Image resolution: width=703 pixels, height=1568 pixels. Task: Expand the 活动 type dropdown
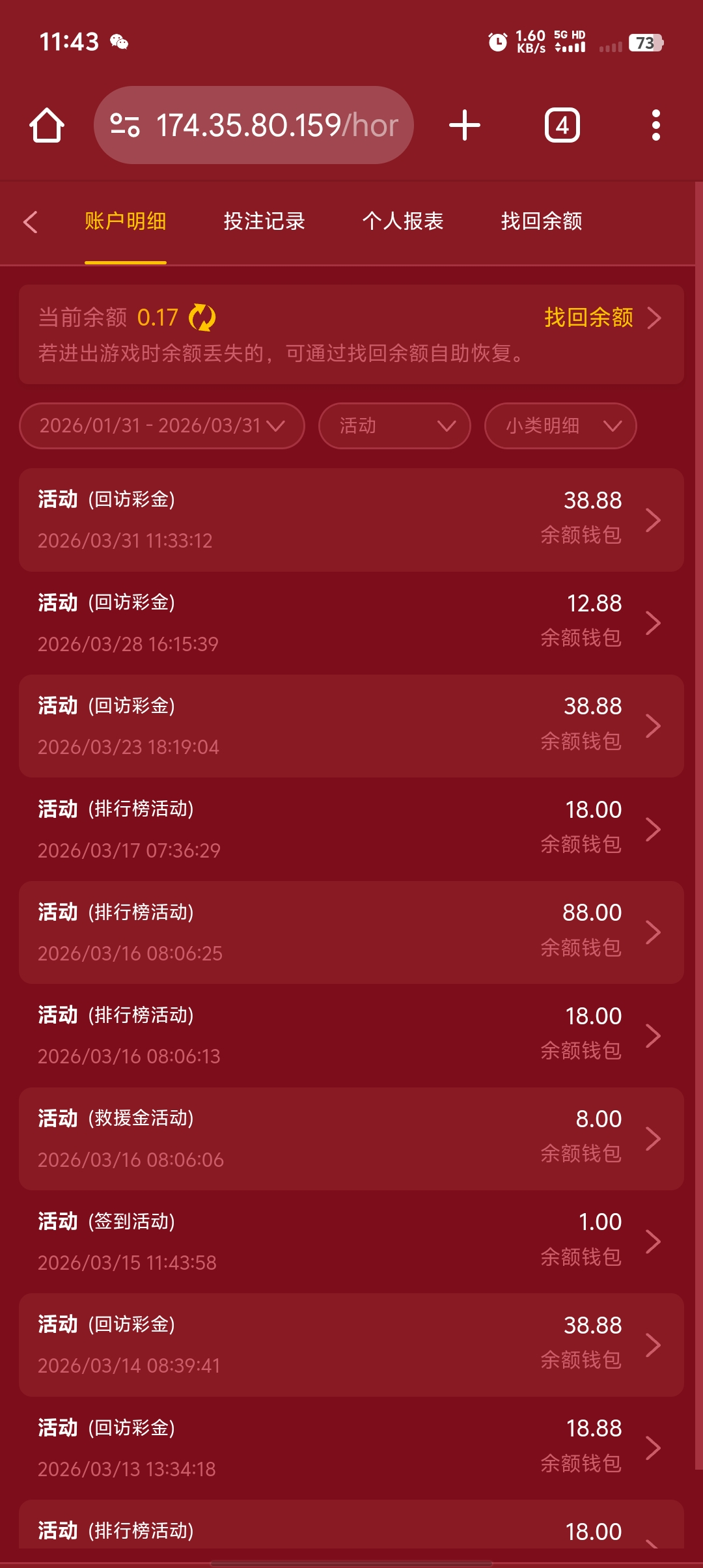coord(394,426)
